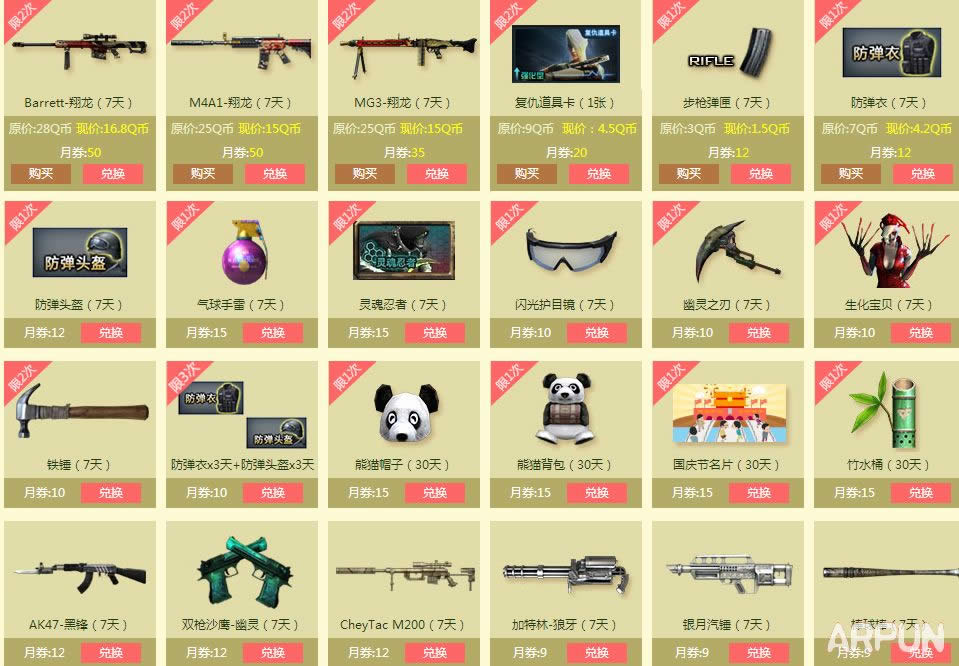Redeem the 步枪弹匣 item
959x666 pixels.
tap(760, 173)
